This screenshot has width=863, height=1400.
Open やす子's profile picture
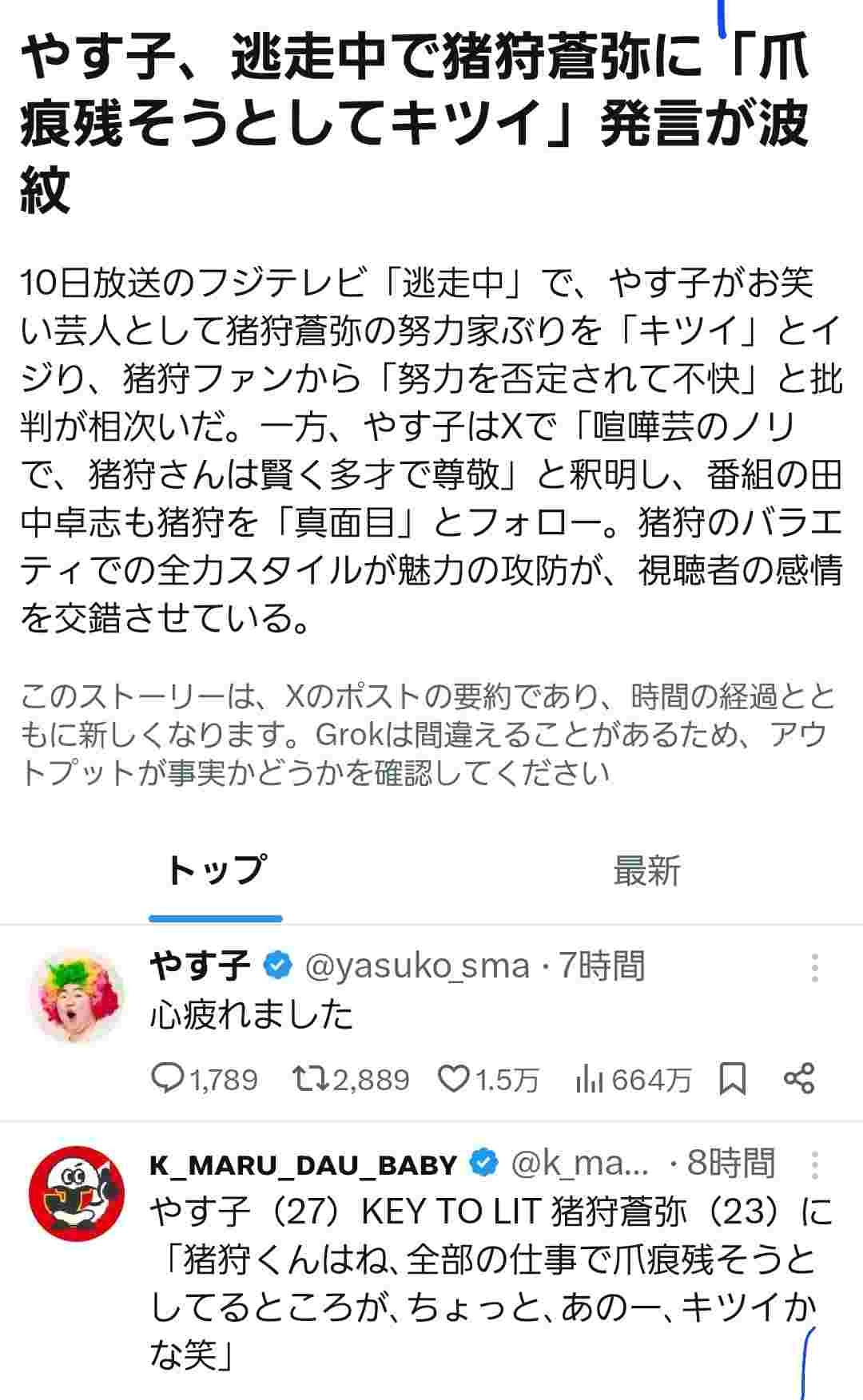(78, 996)
